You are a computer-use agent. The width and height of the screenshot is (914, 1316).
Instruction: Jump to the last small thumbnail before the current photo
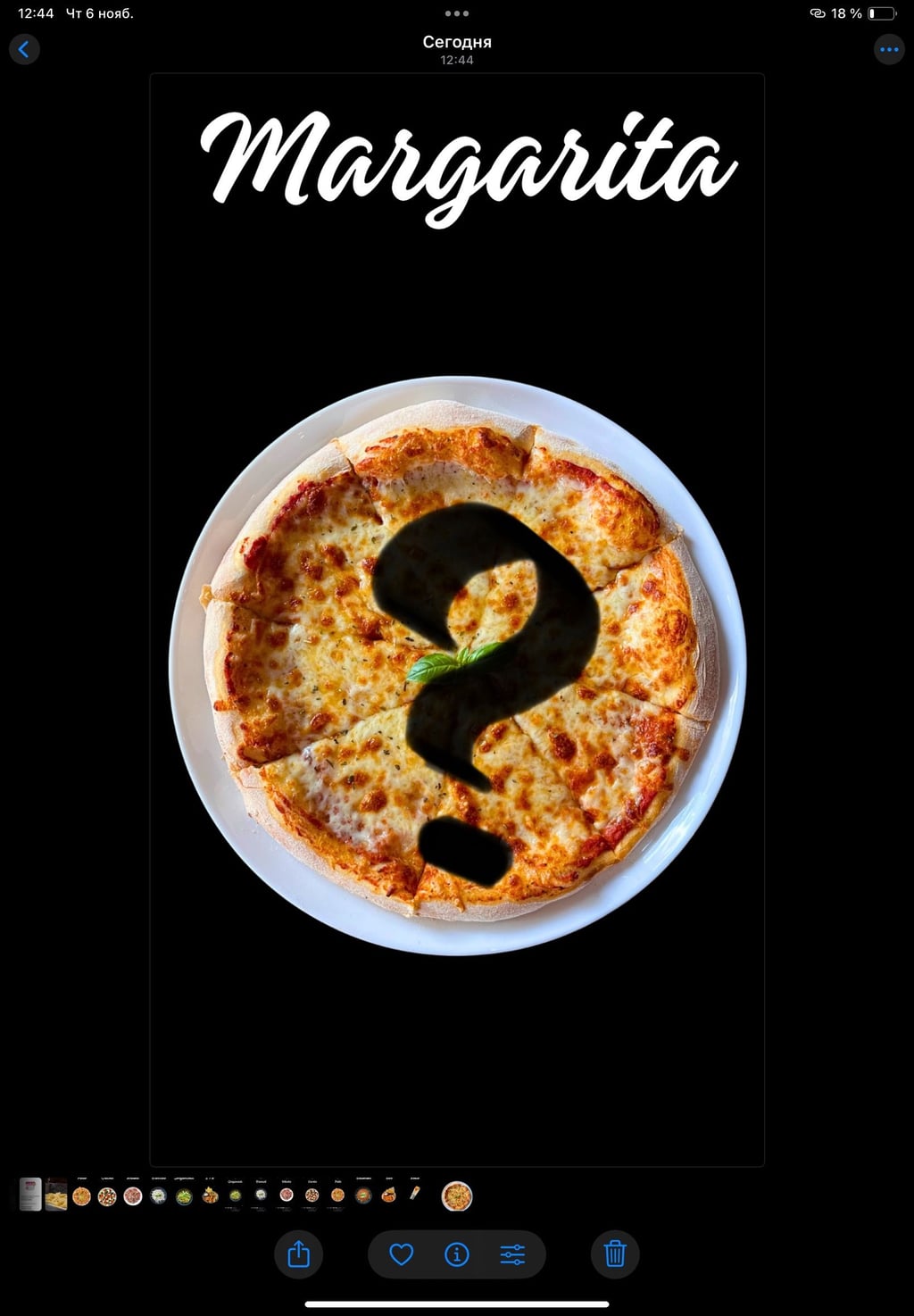414,1194
